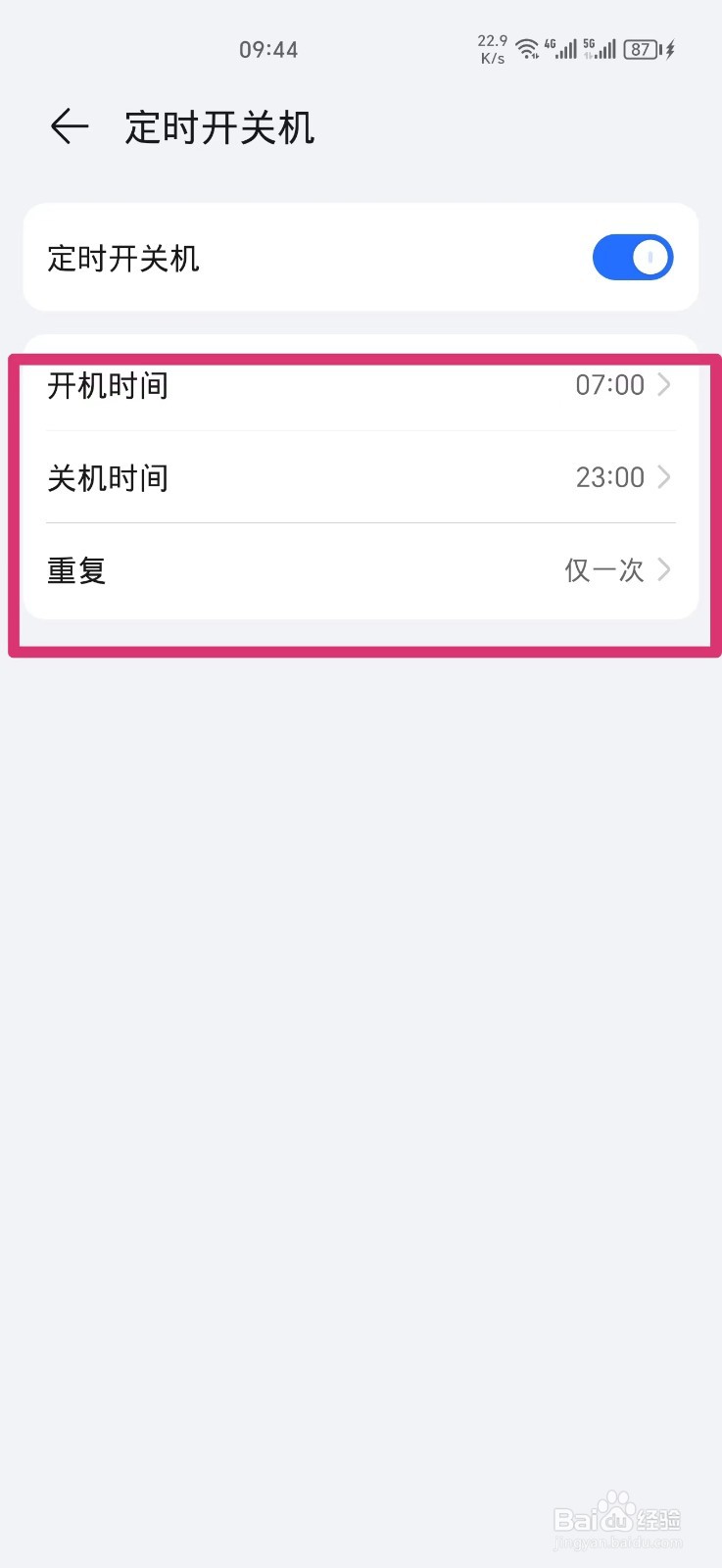Toggle scheduled power on/off setting
Image resolution: width=722 pixels, height=1568 pixels.
tap(633, 257)
